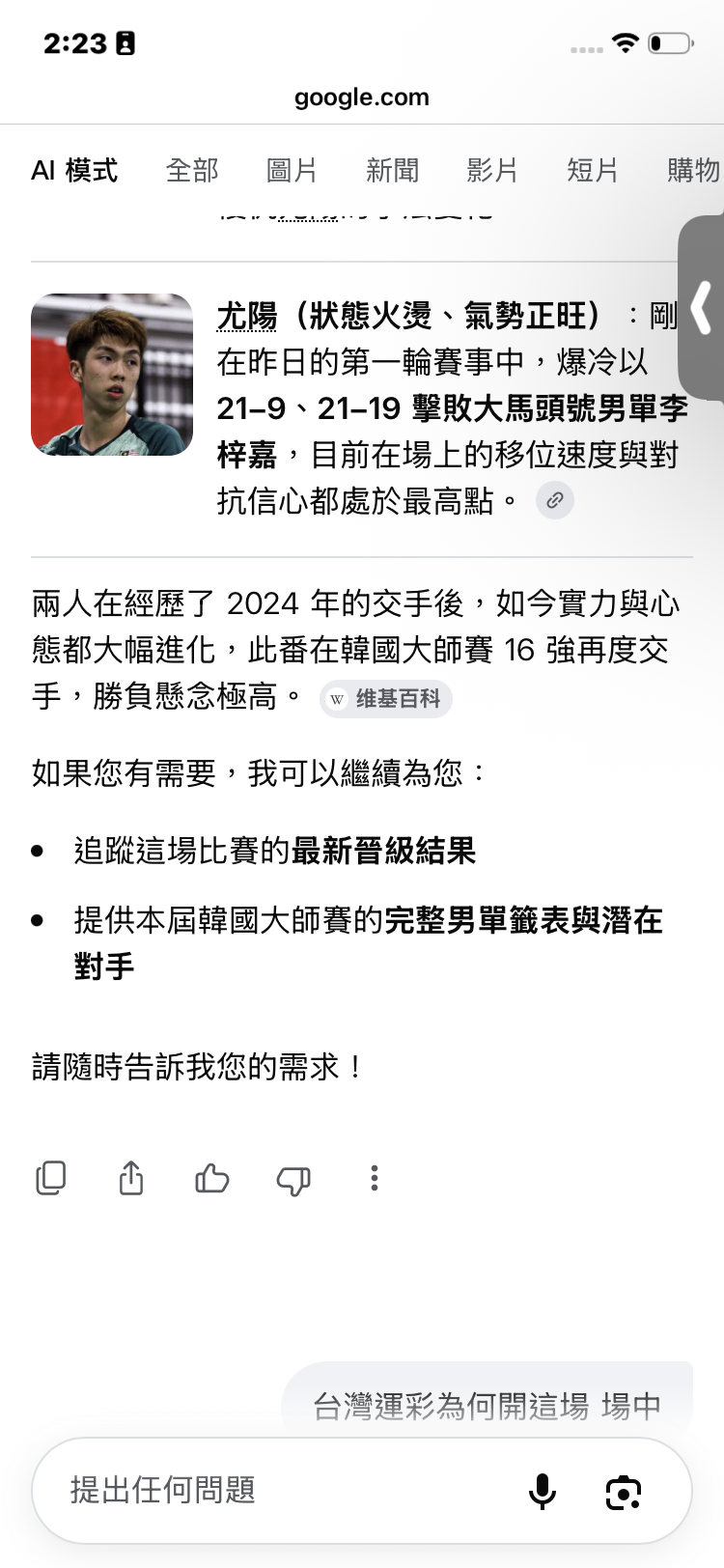Select the AI 模式 tab
The width and height of the screenshot is (724, 1568).
pyautogui.click(x=74, y=171)
